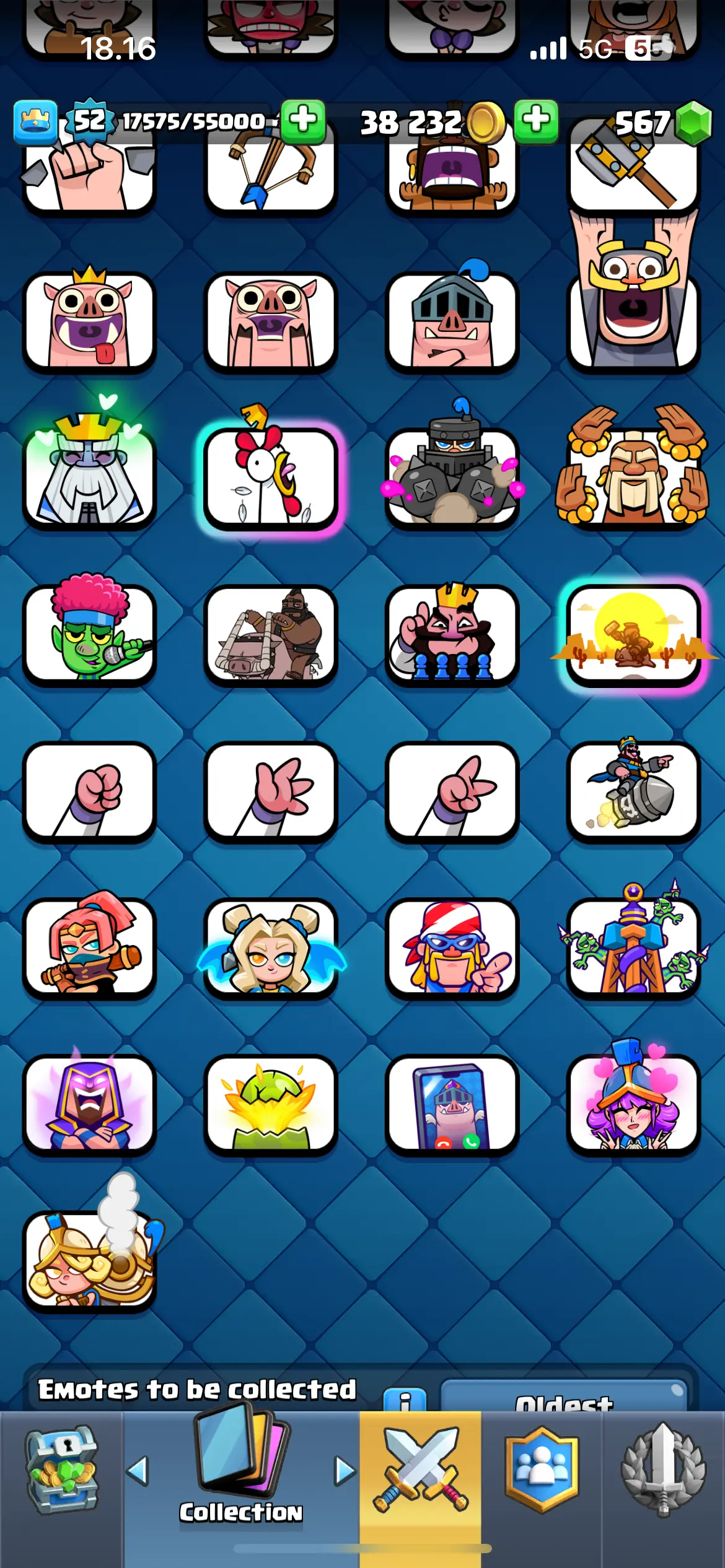The width and height of the screenshot is (725, 1568).
Task: Open the clan social tab
Action: tap(542, 1470)
